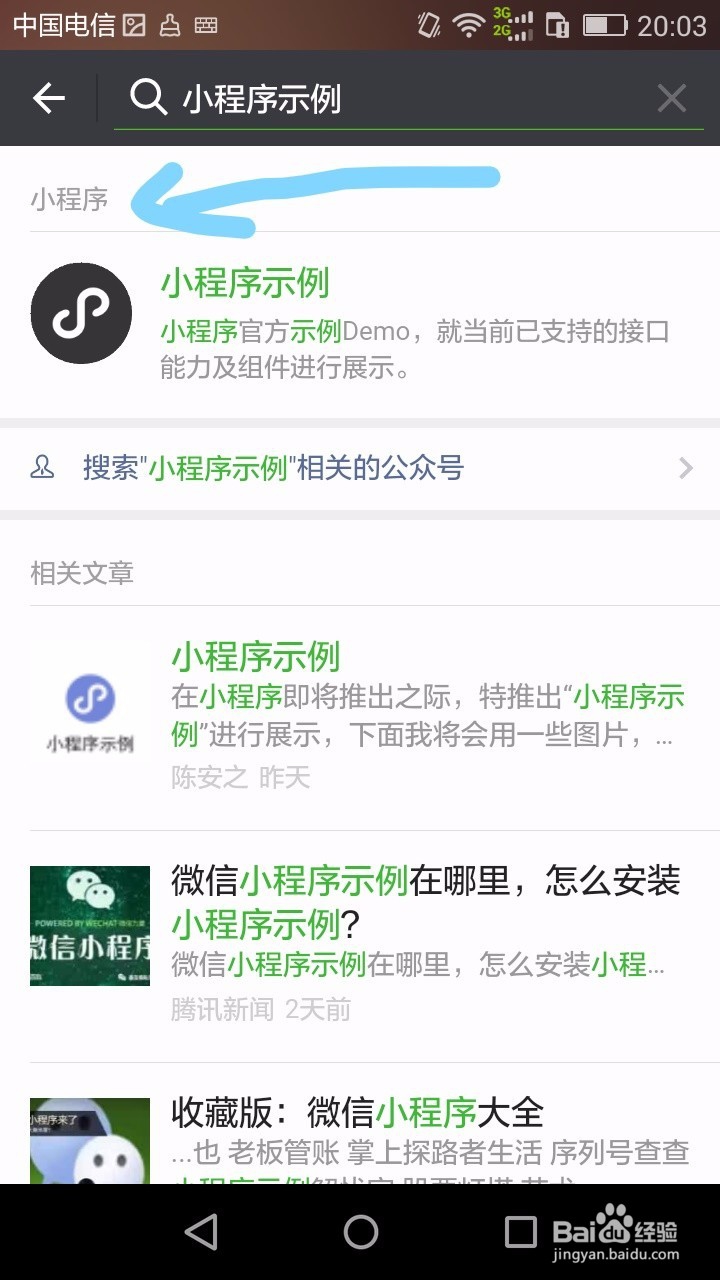Tap the back arrow to leave search
The image size is (720, 1280).
(x=47, y=98)
